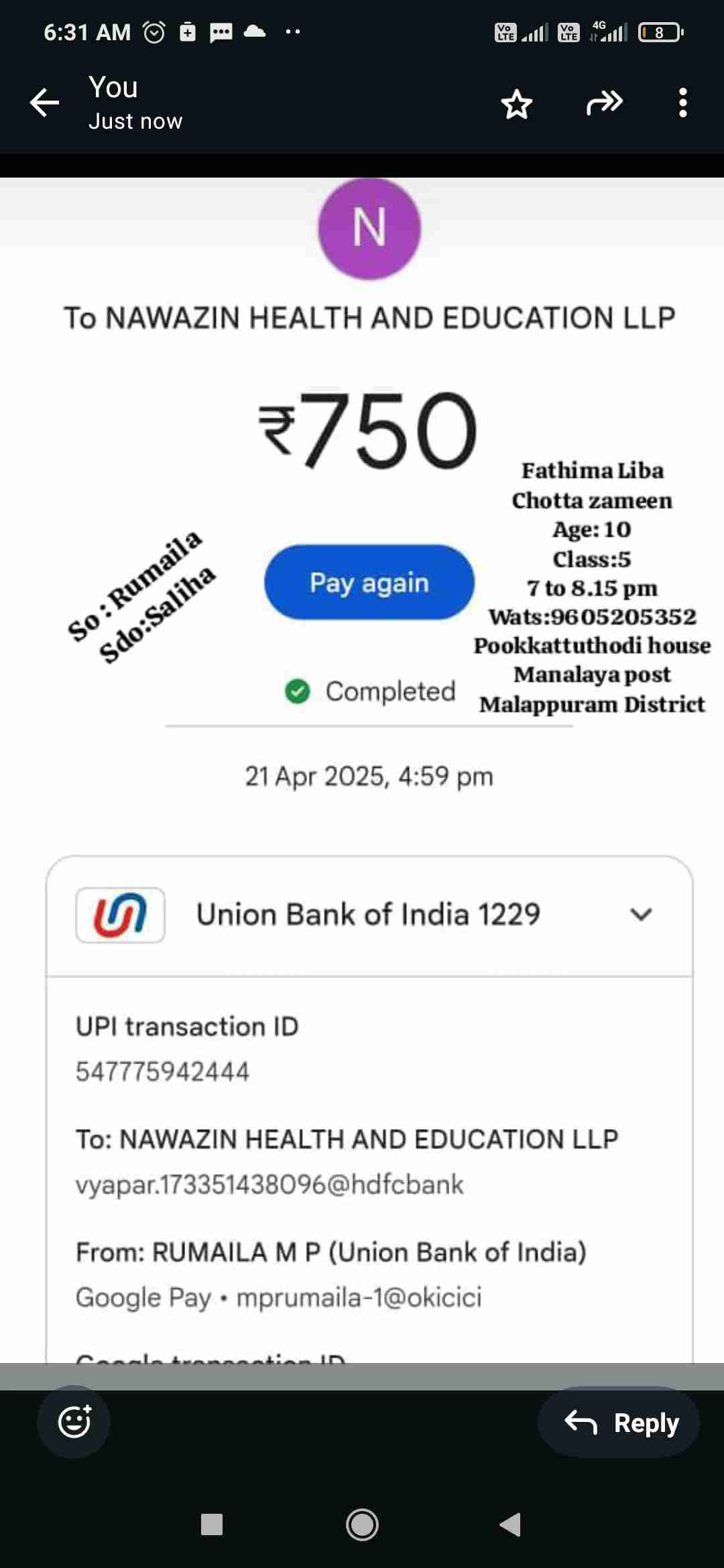Open recent apps with the square button
This screenshot has width=724, height=1568.
212,1524
